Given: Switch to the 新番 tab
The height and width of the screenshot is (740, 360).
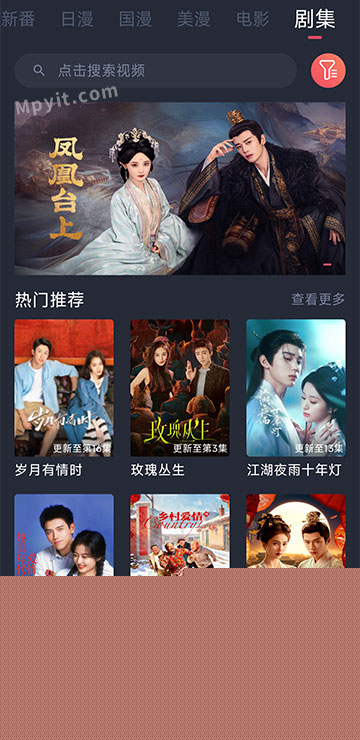Looking at the screenshot, I should 17,19.
